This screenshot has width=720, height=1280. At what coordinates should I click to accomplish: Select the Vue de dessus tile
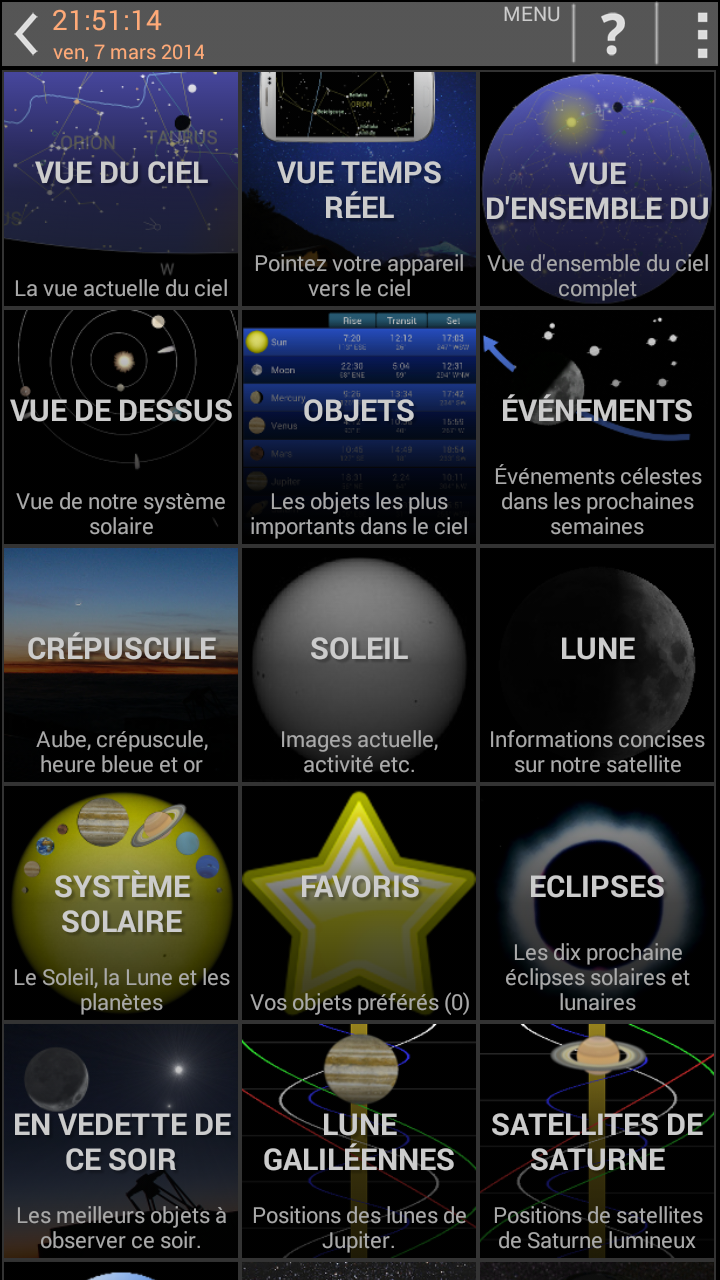point(121,426)
